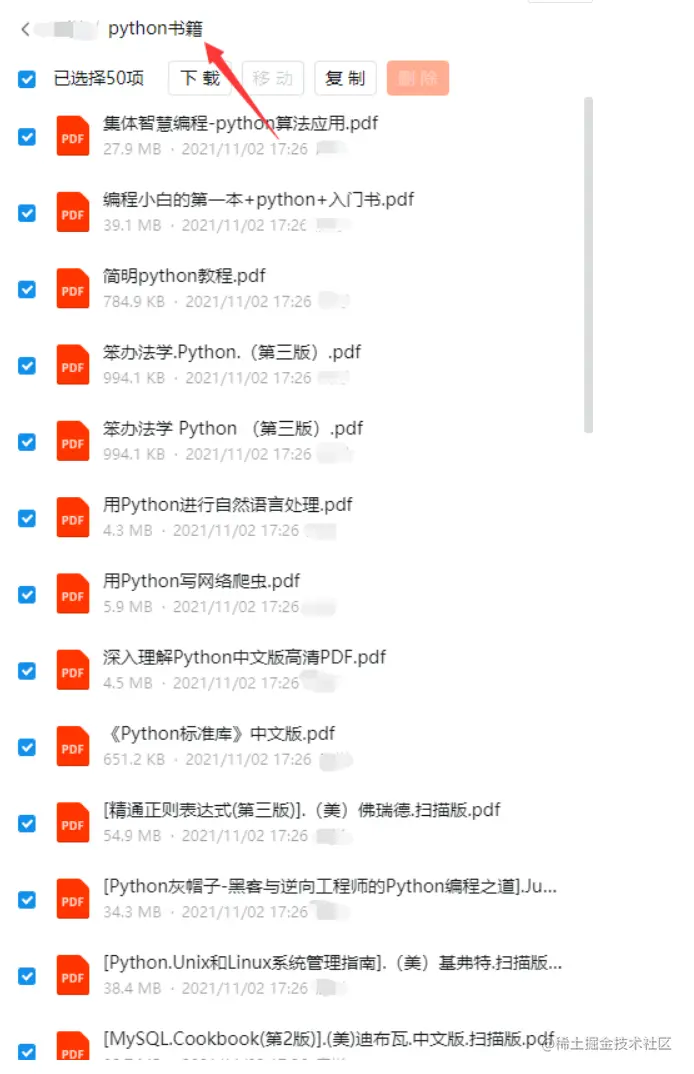
Task: Open 集体智慧编程-python算法应用.pdf
Action: 240,124
